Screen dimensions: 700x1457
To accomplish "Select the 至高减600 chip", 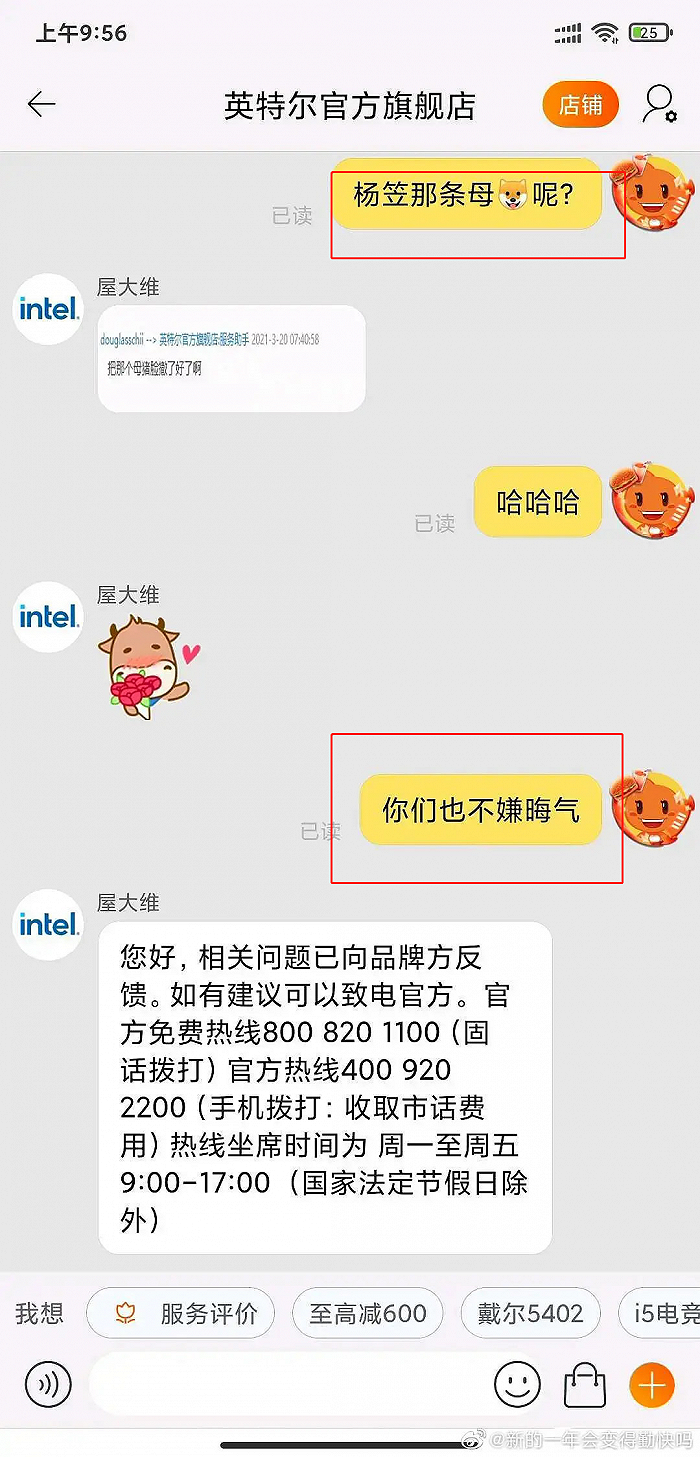I will (x=367, y=1313).
